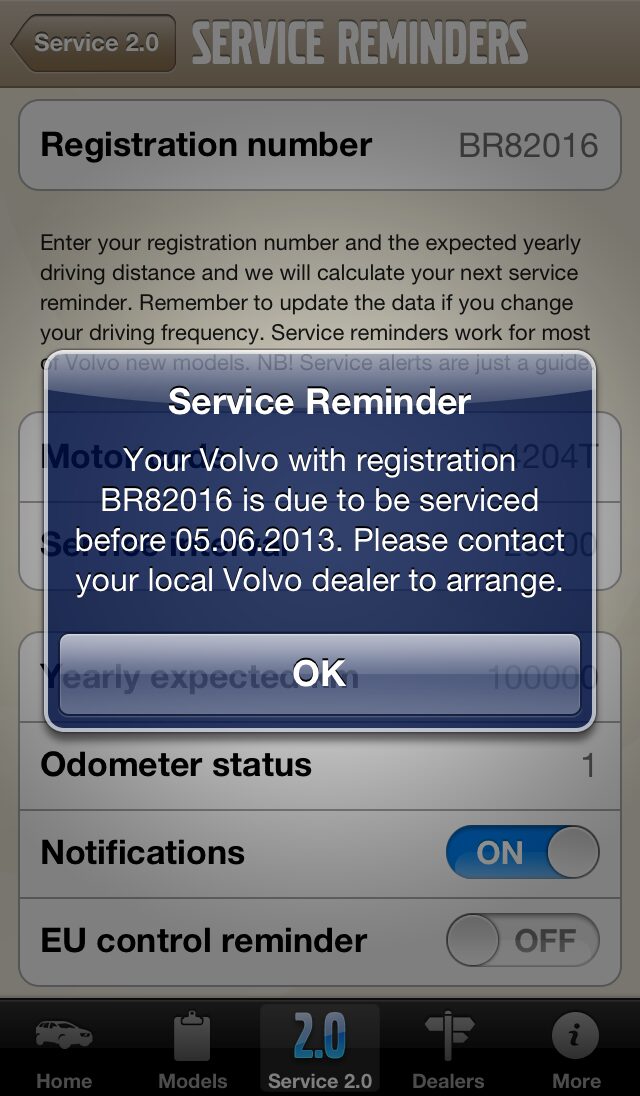The height and width of the screenshot is (1096, 640).
Task: Turn off the Notifications switch
Action: [x=522, y=852]
